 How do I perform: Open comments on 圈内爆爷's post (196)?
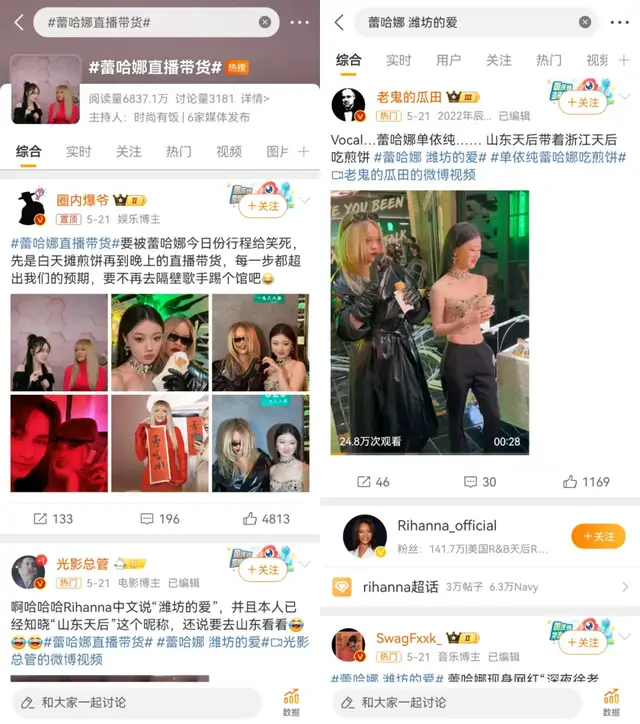(x=160, y=519)
